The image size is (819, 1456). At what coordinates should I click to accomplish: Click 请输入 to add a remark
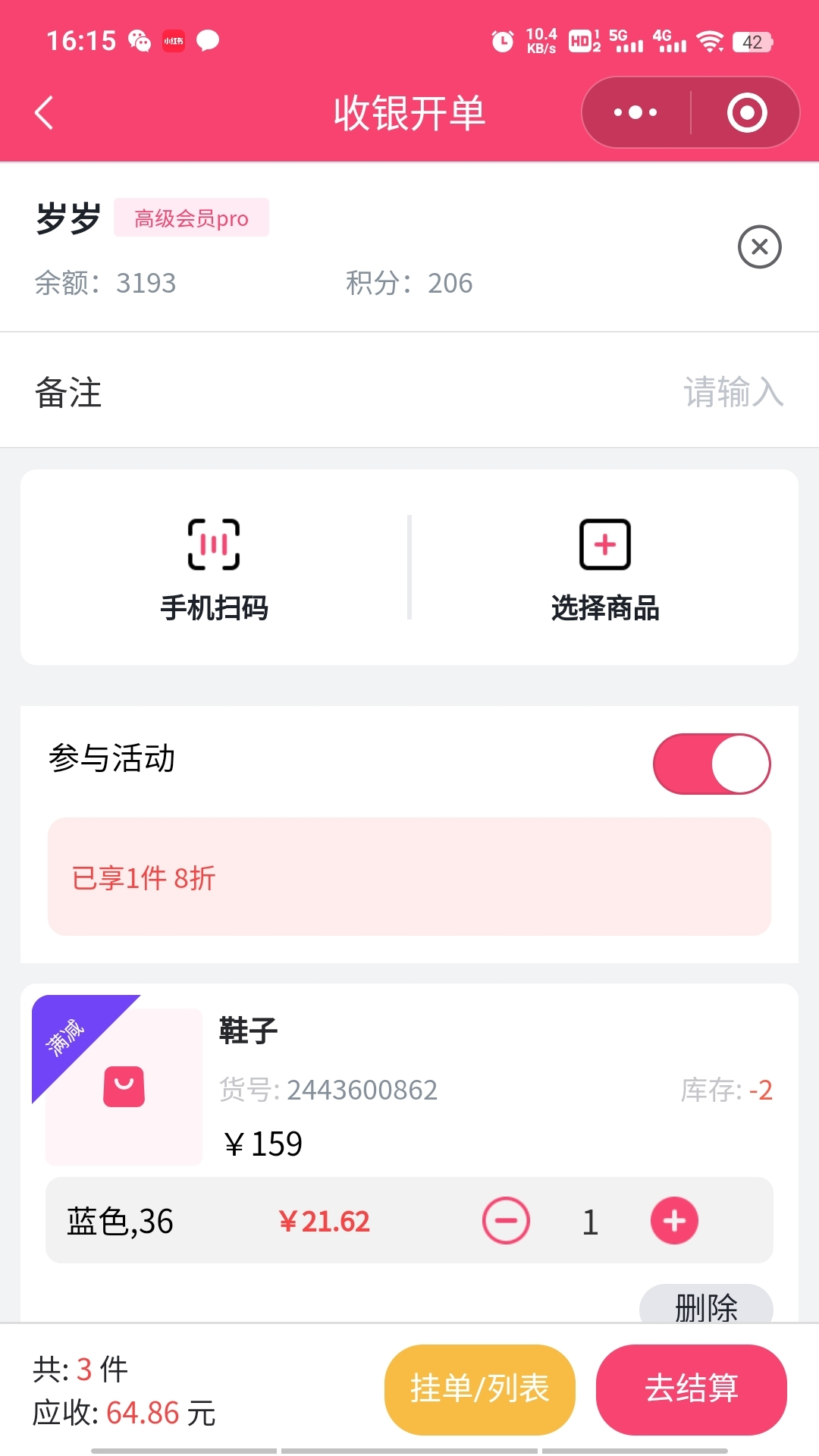pyautogui.click(x=733, y=393)
